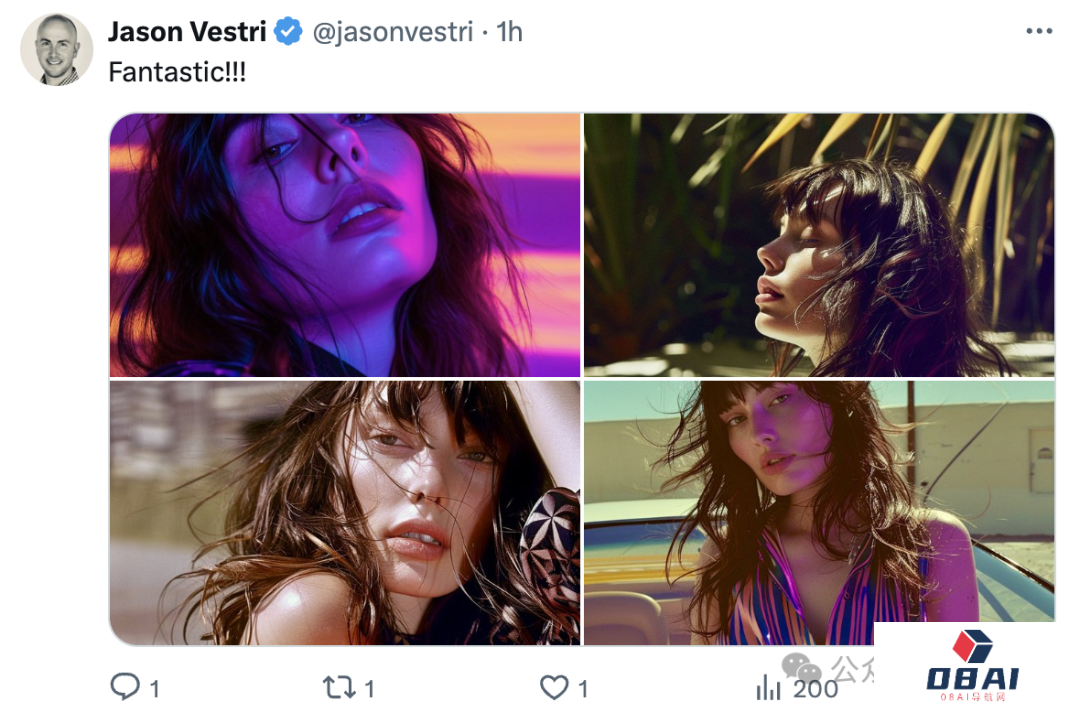Open Jason Vestri's profile picture

(56, 49)
